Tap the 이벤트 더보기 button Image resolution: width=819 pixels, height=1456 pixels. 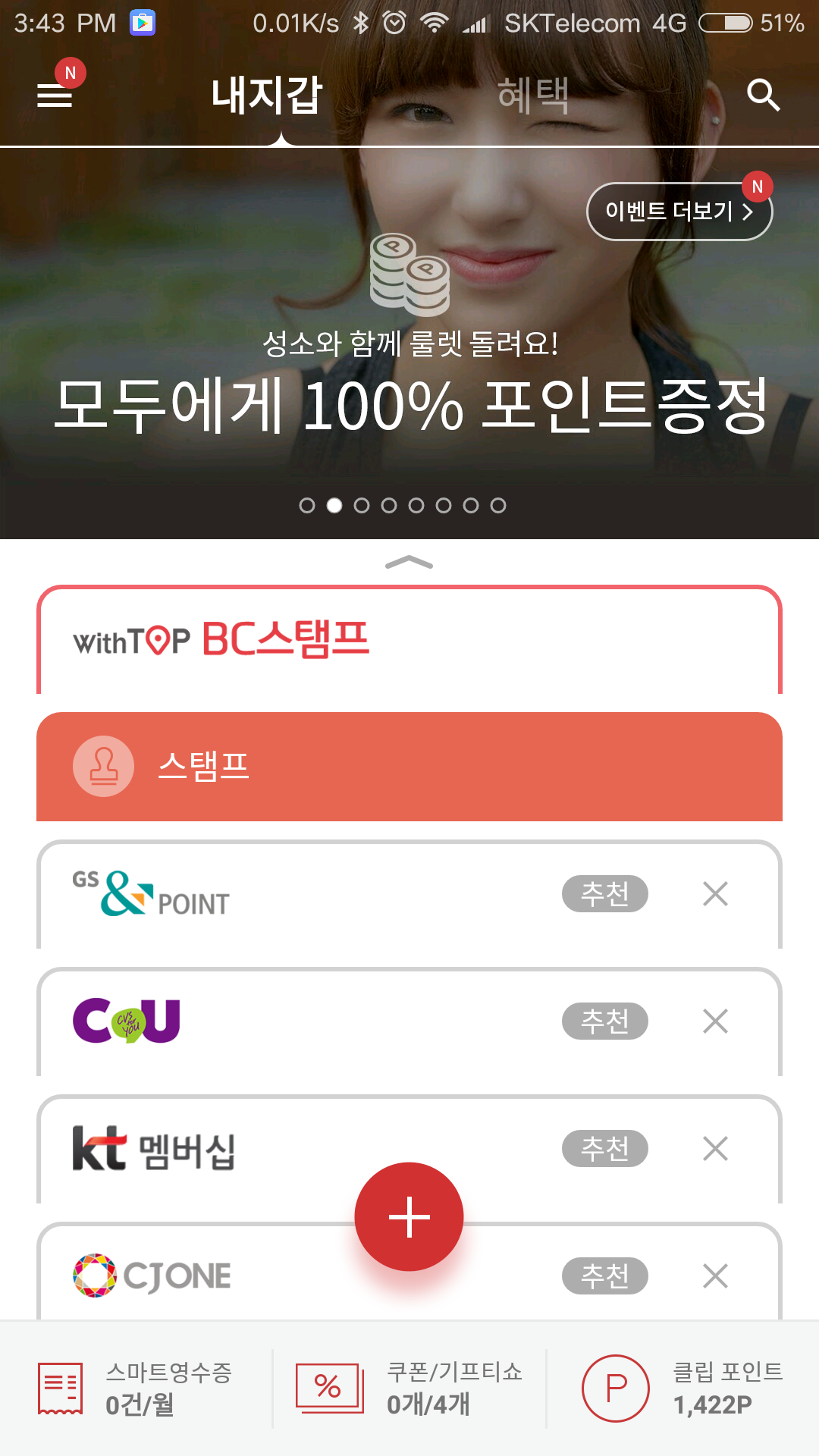[679, 212]
